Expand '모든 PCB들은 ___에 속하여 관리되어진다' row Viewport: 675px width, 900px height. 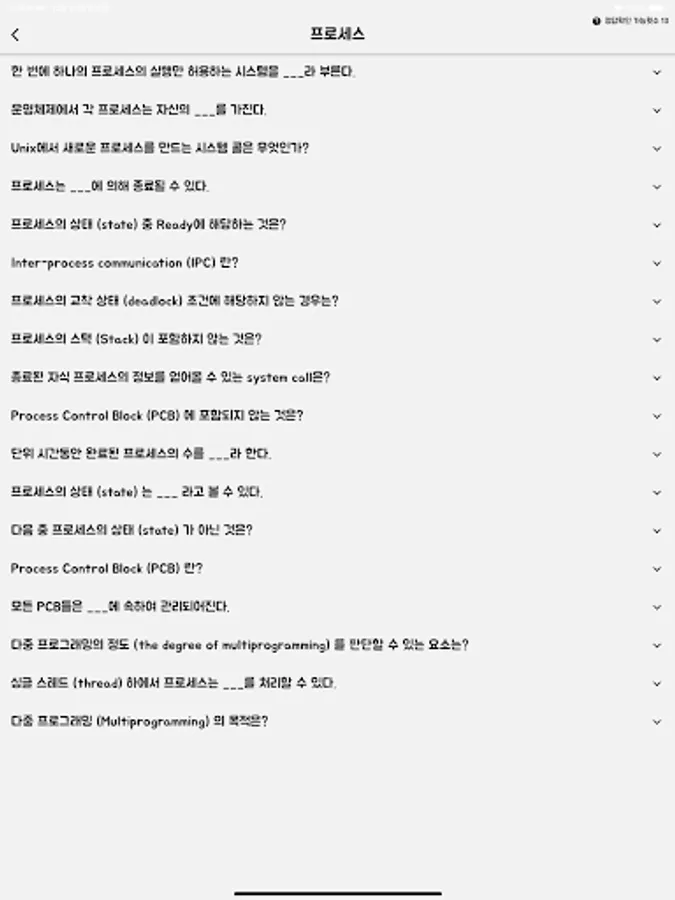(338, 607)
